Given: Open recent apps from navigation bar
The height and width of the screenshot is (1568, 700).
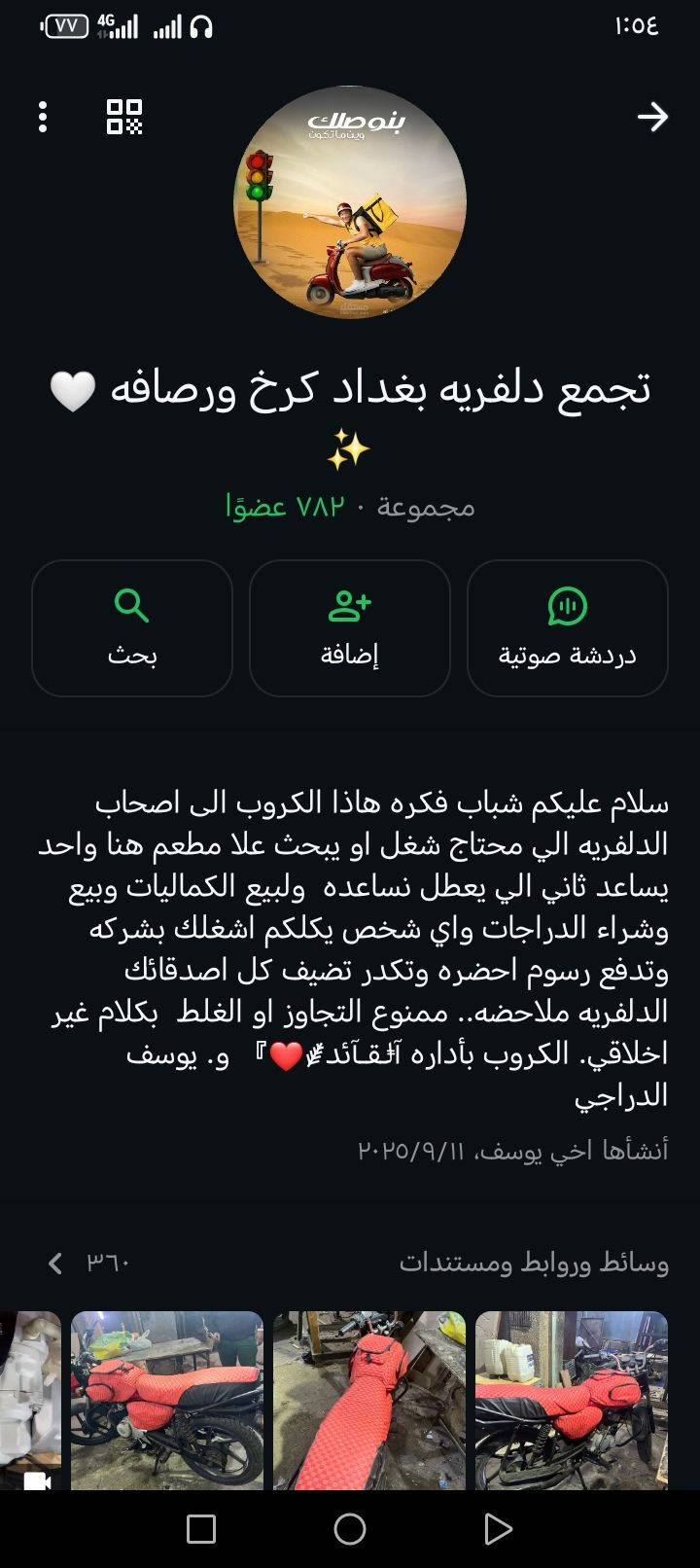Looking at the screenshot, I should [x=201, y=1529].
